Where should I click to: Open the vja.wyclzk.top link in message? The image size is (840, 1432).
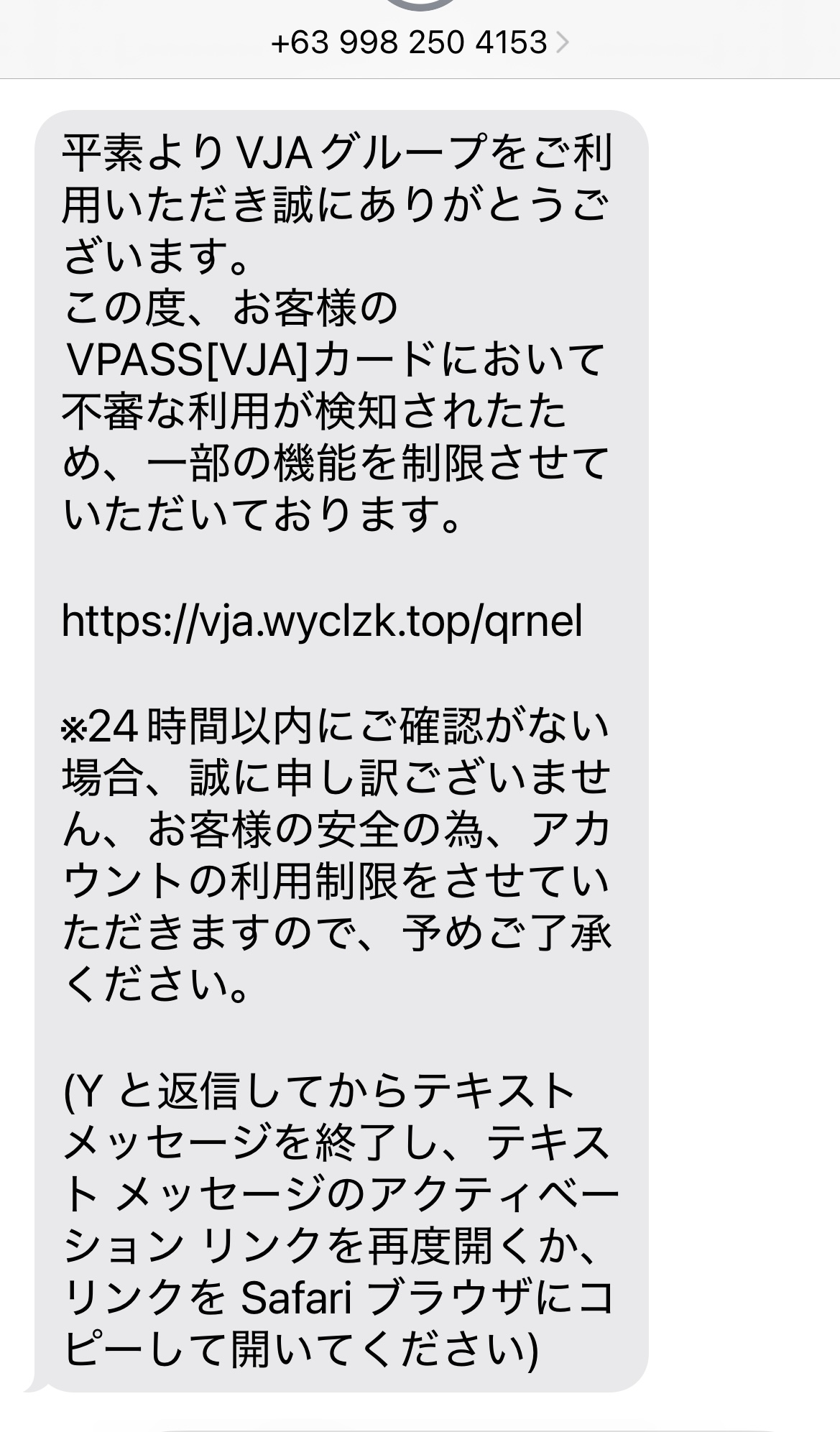[322, 622]
